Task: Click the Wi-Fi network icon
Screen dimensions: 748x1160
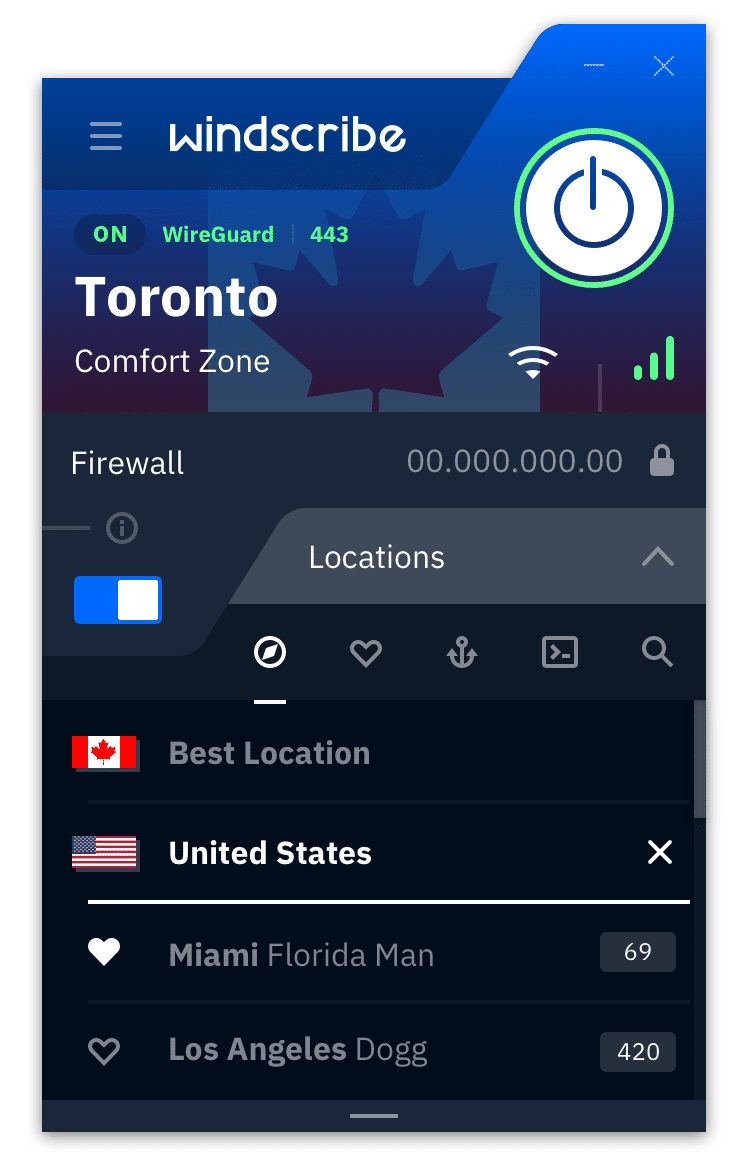Action: click(533, 362)
